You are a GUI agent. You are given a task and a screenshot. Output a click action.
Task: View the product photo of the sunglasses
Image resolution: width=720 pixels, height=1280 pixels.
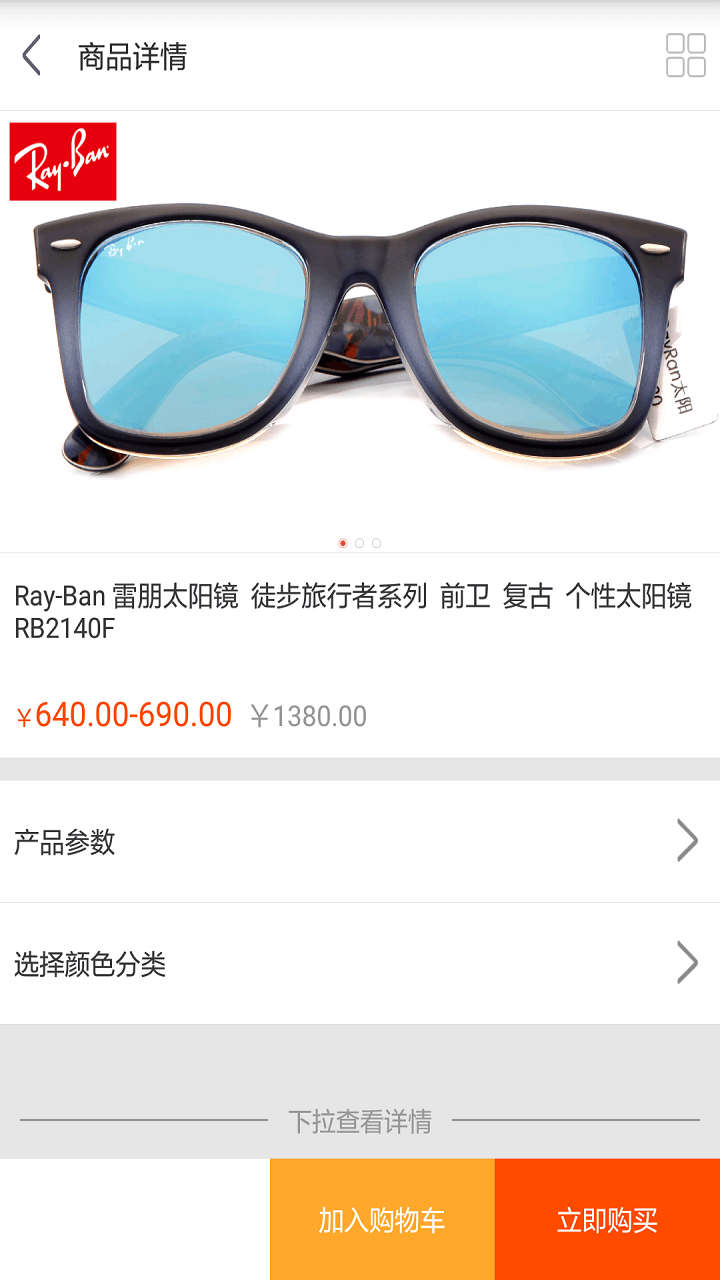click(360, 330)
